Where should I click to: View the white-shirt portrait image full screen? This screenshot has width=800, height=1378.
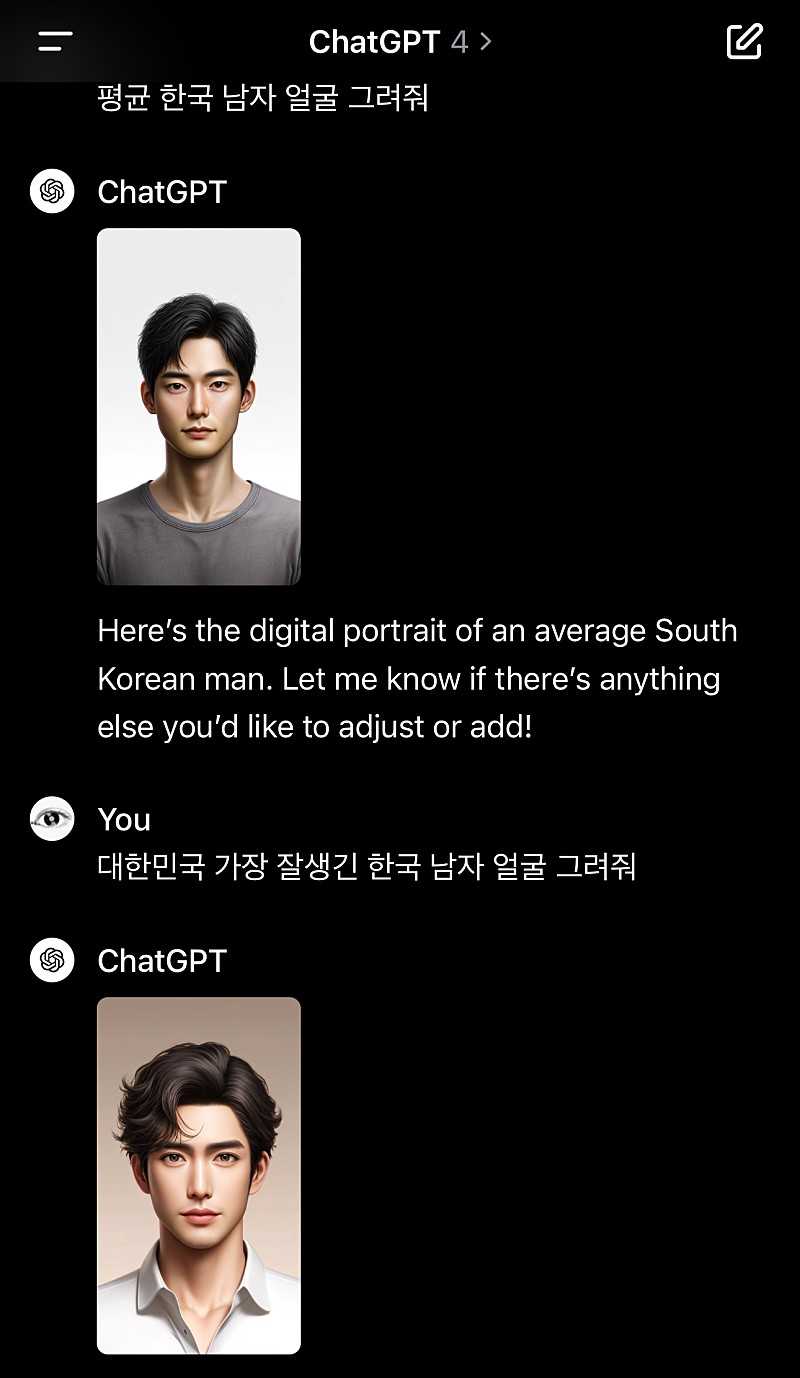pyautogui.click(x=199, y=1175)
